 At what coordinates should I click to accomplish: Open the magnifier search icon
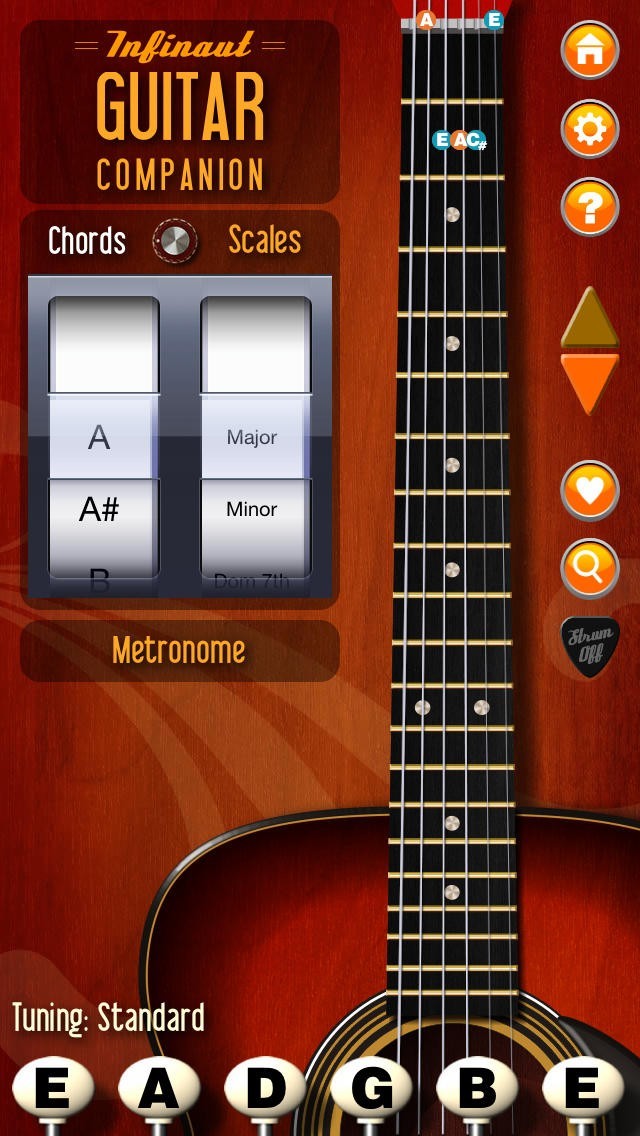(590, 569)
